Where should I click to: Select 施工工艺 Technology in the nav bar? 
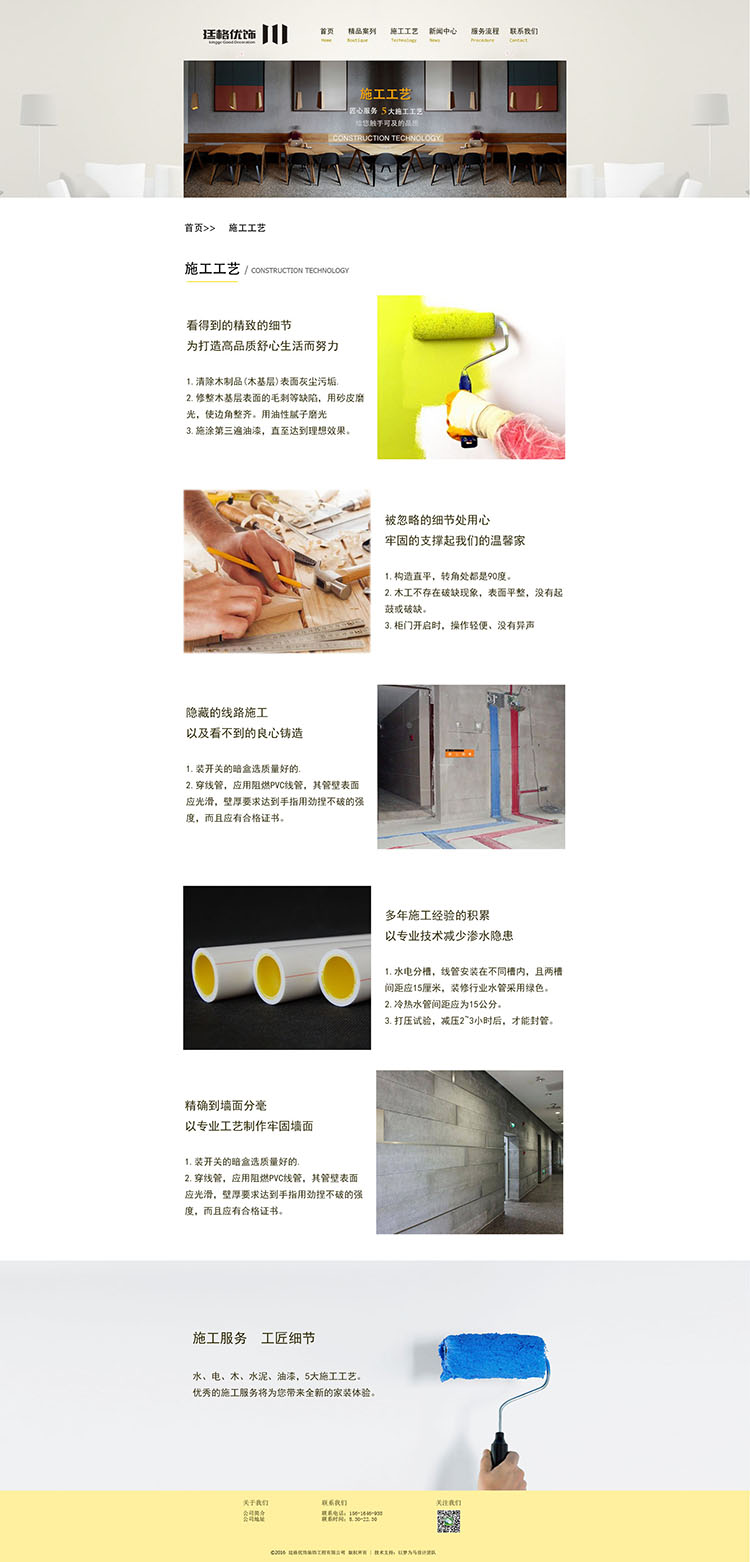click(403, 34)
